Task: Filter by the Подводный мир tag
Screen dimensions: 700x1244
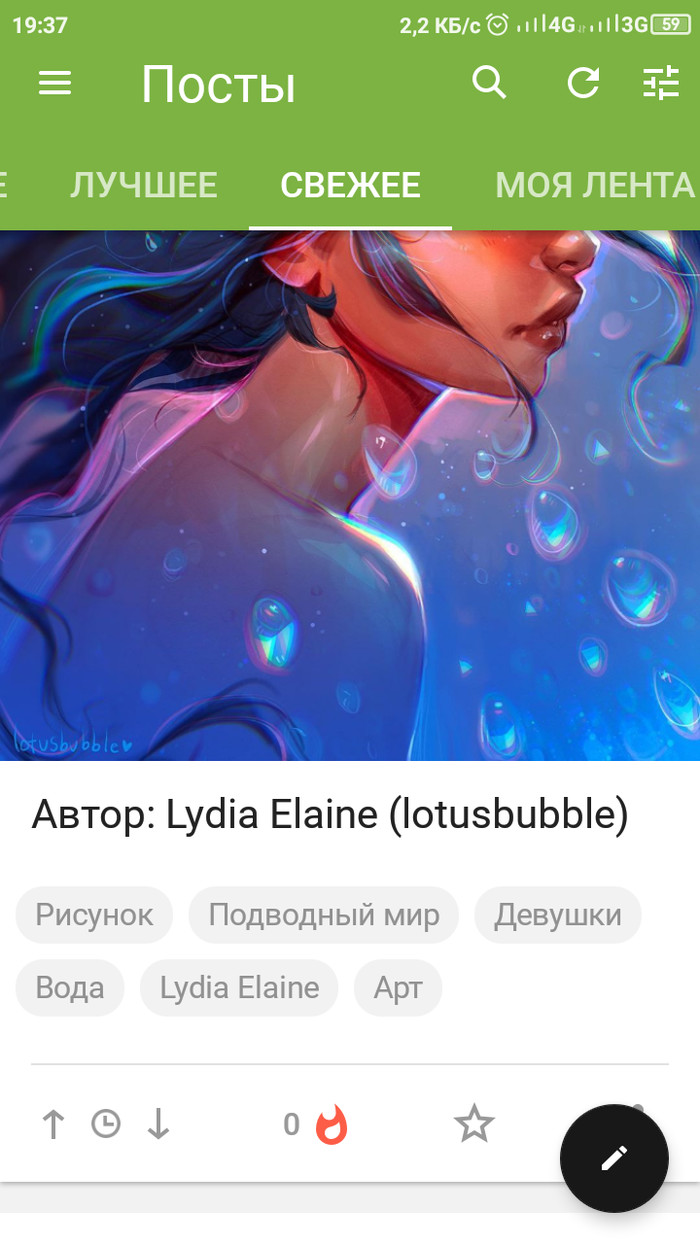Action: (x=323, y=915)
